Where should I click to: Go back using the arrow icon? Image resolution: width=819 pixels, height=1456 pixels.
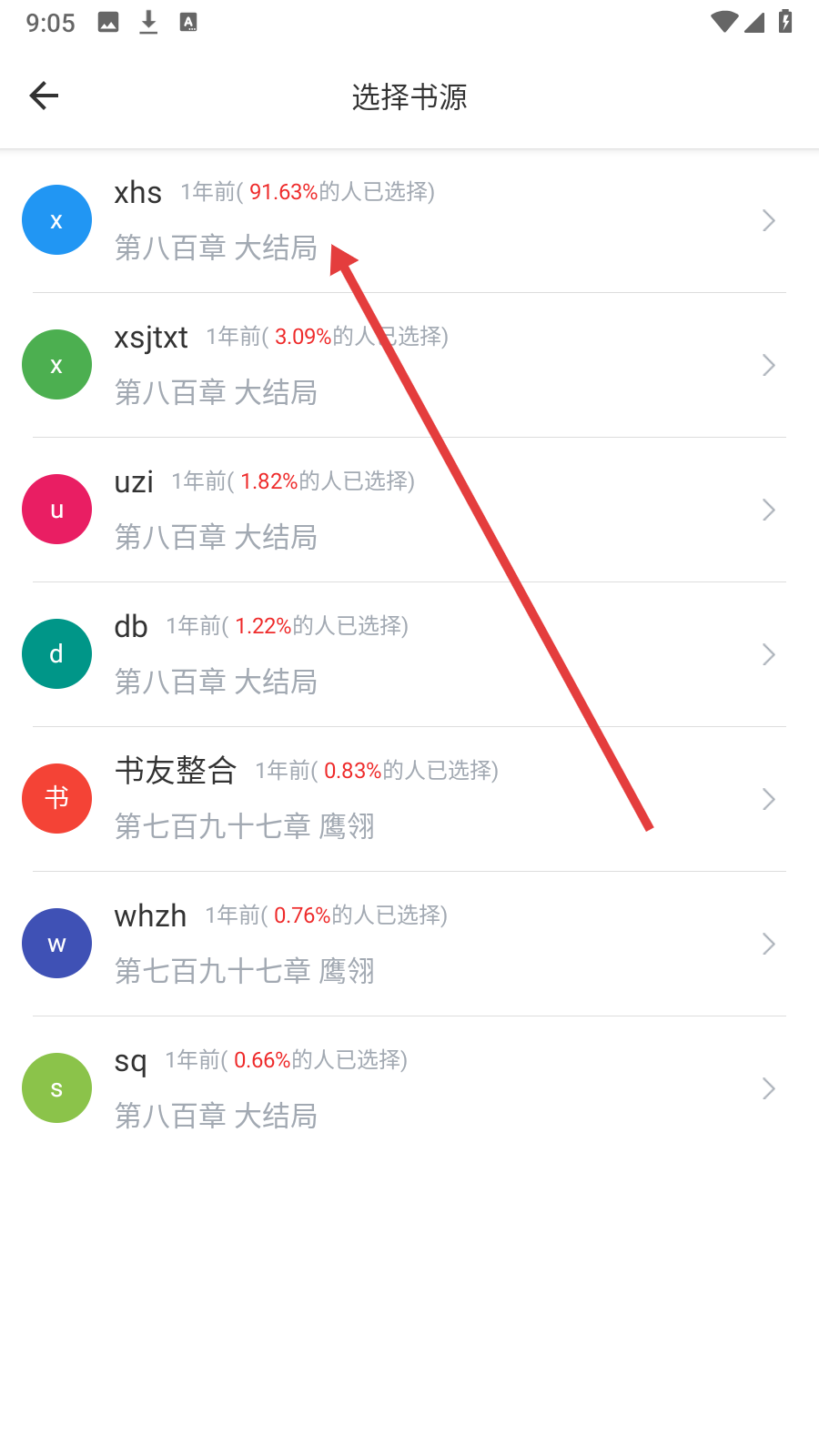(x=44, y=96)
